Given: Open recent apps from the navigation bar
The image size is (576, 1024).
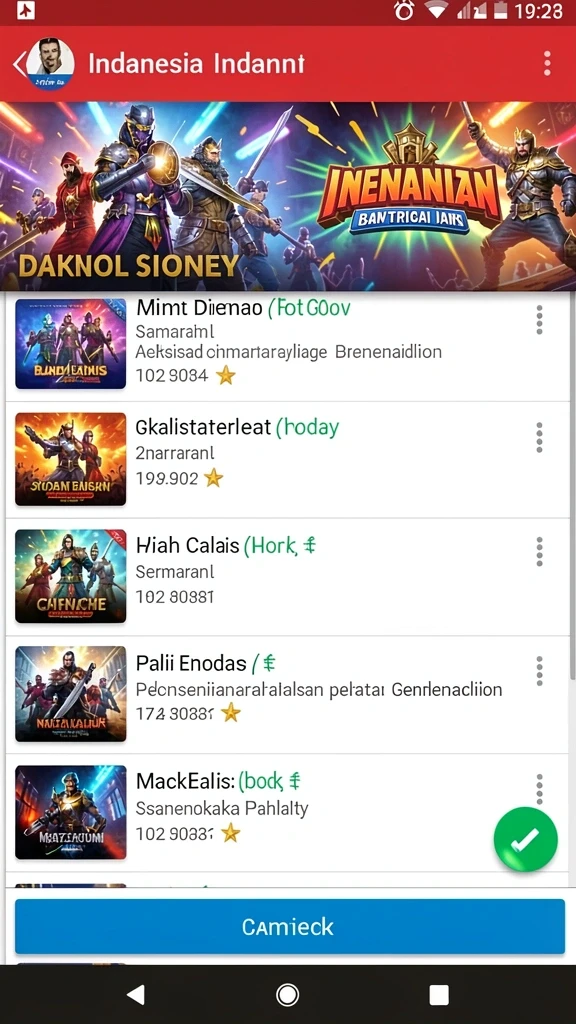Looking at the screenshot, I should coord(439,995).
